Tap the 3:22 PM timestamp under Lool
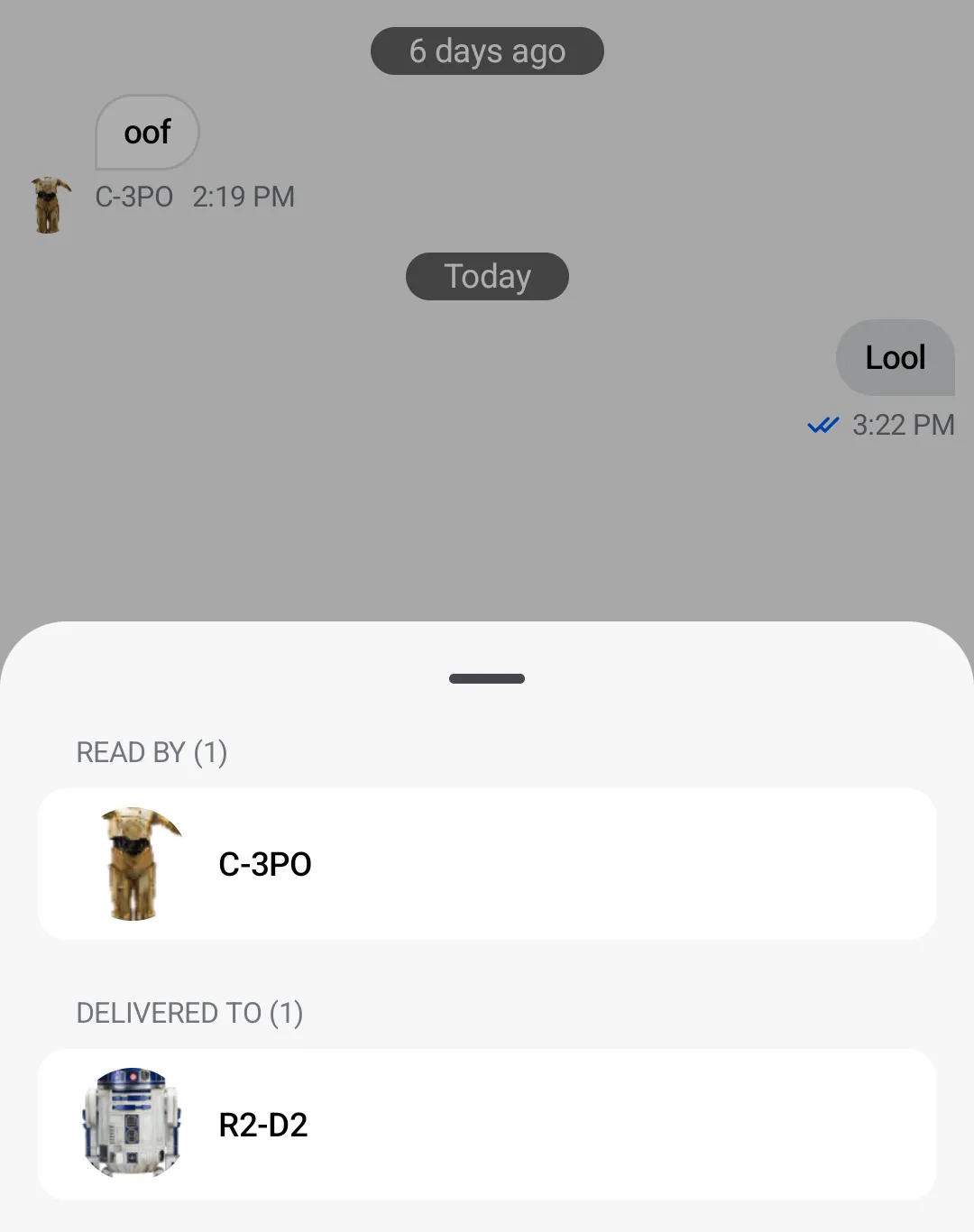Screen dimensions: 974x1232 point(903,425)
